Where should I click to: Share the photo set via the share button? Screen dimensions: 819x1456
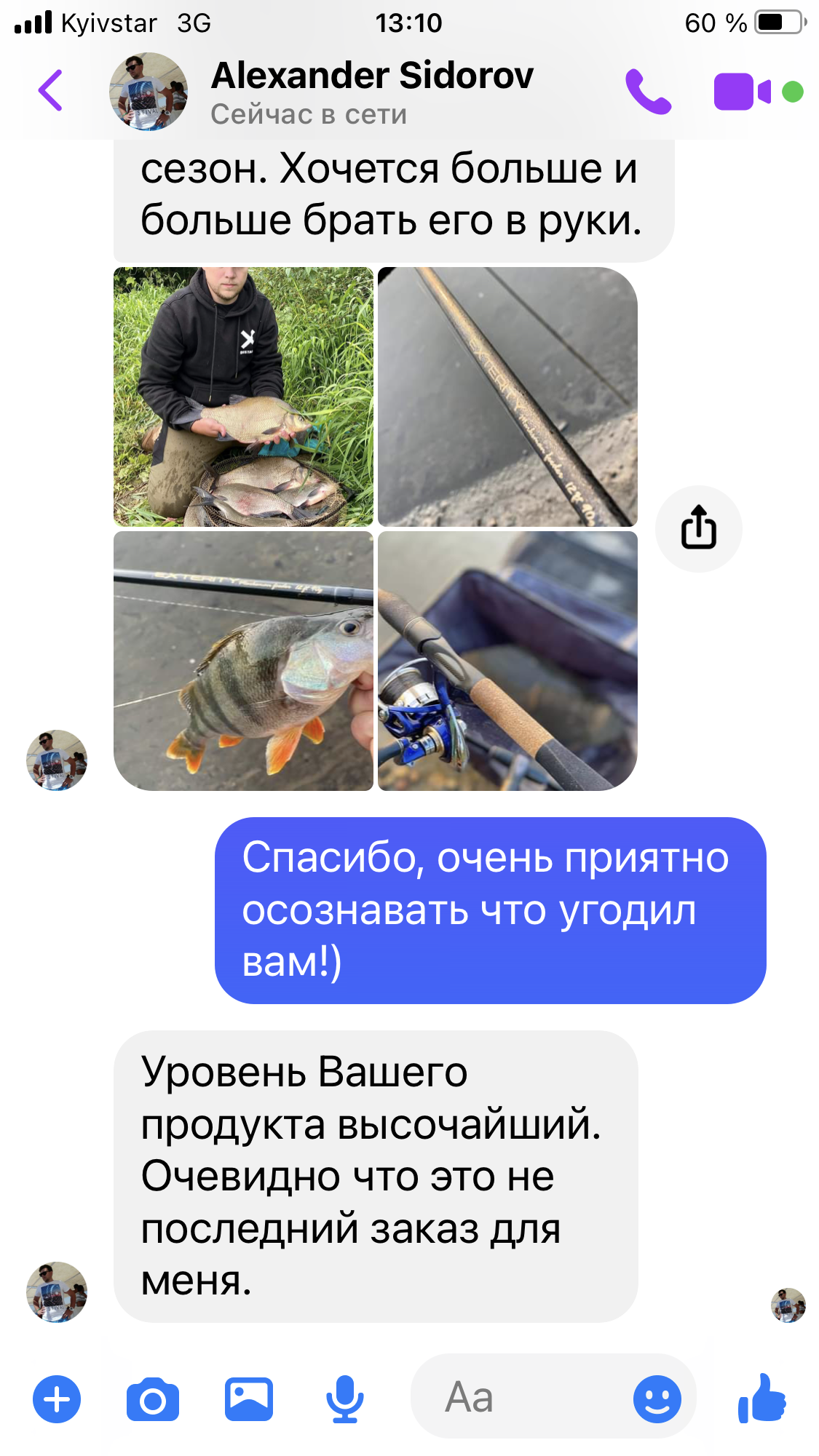699,528
